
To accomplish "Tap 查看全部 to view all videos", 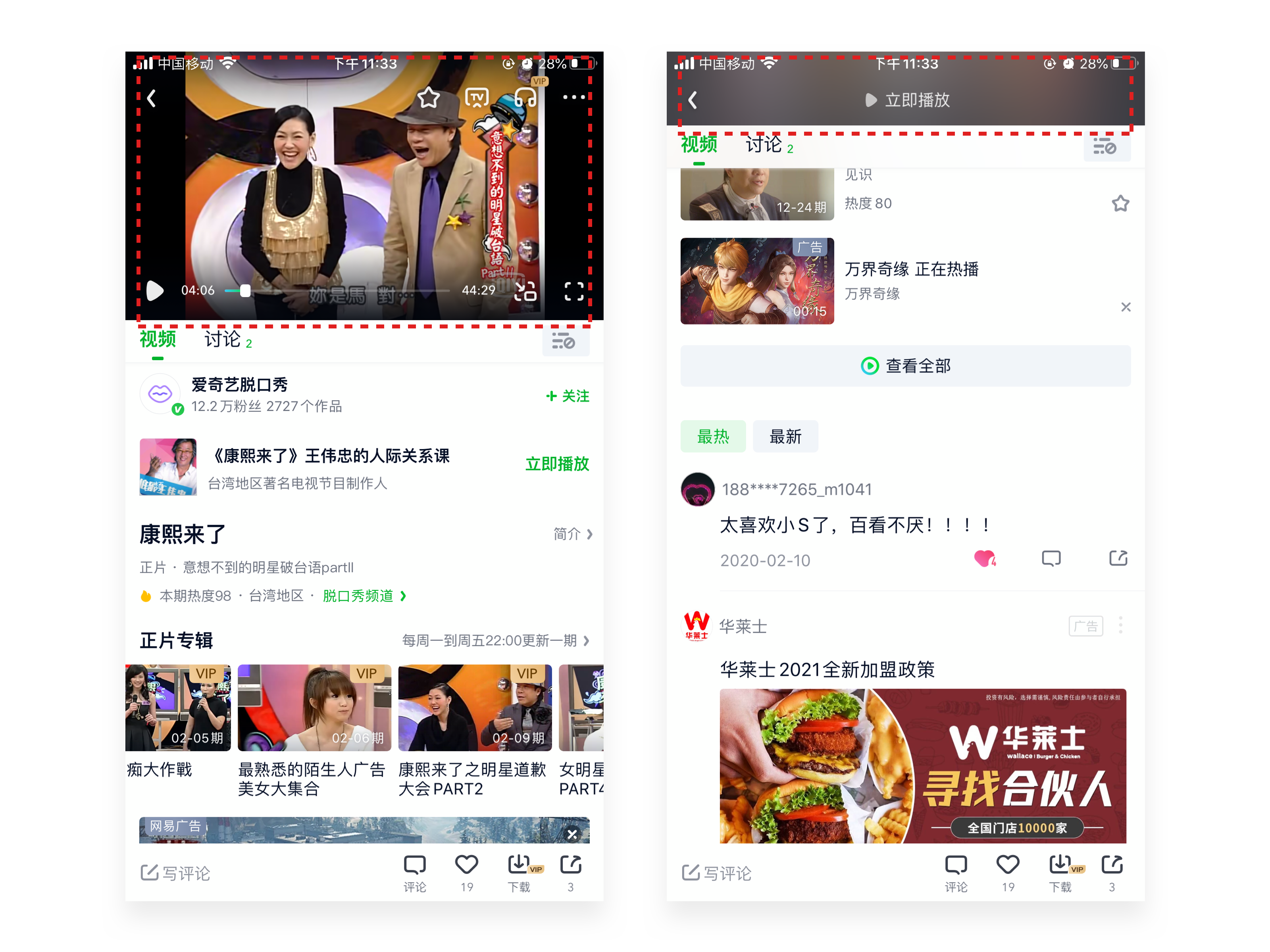I will pyautogui.click(x=905, y=366).
